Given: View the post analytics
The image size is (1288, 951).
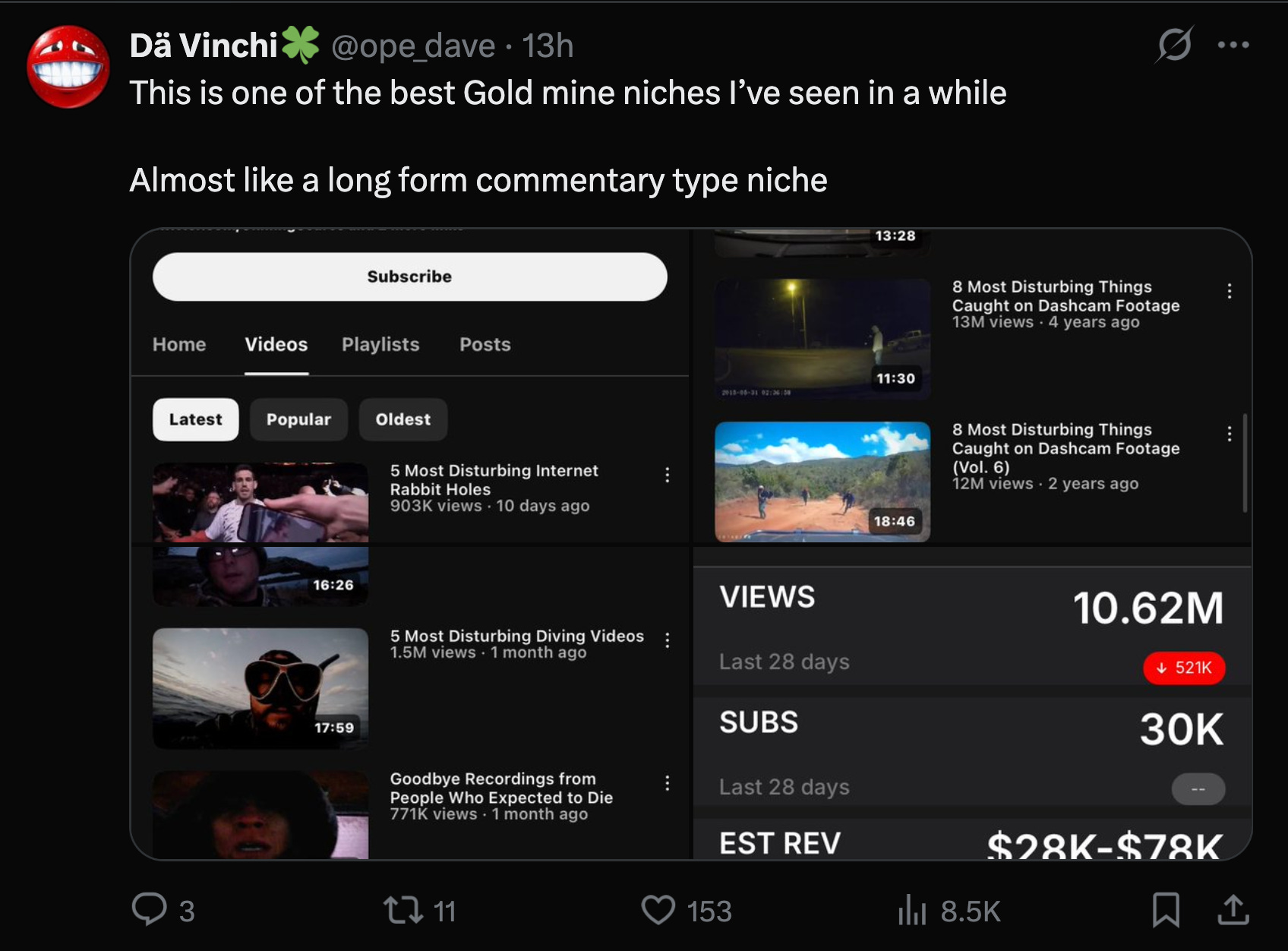Looking at the screenshot, I should [x=912, y=909].
